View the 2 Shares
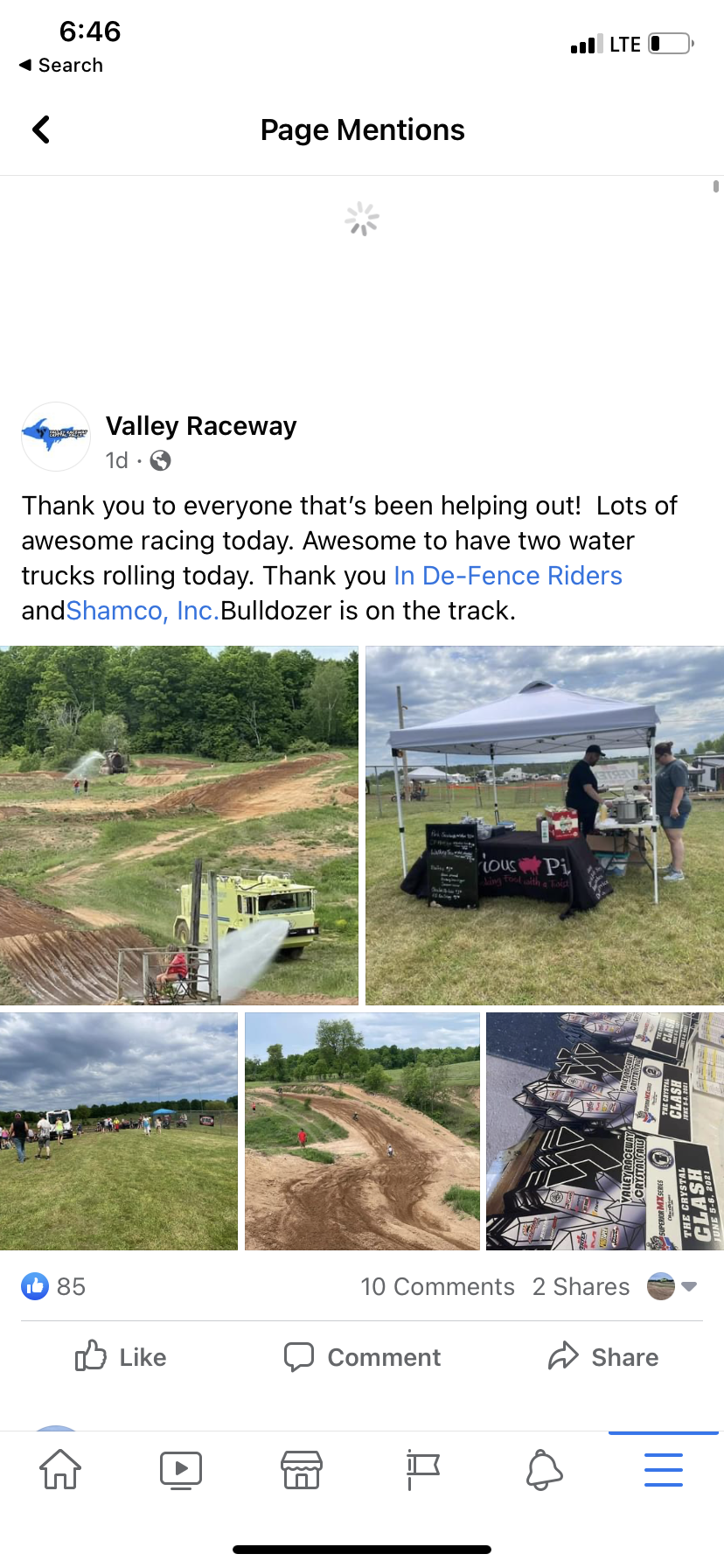The width and height of the screenshot is (724, 1568). tap(581, 1286)
